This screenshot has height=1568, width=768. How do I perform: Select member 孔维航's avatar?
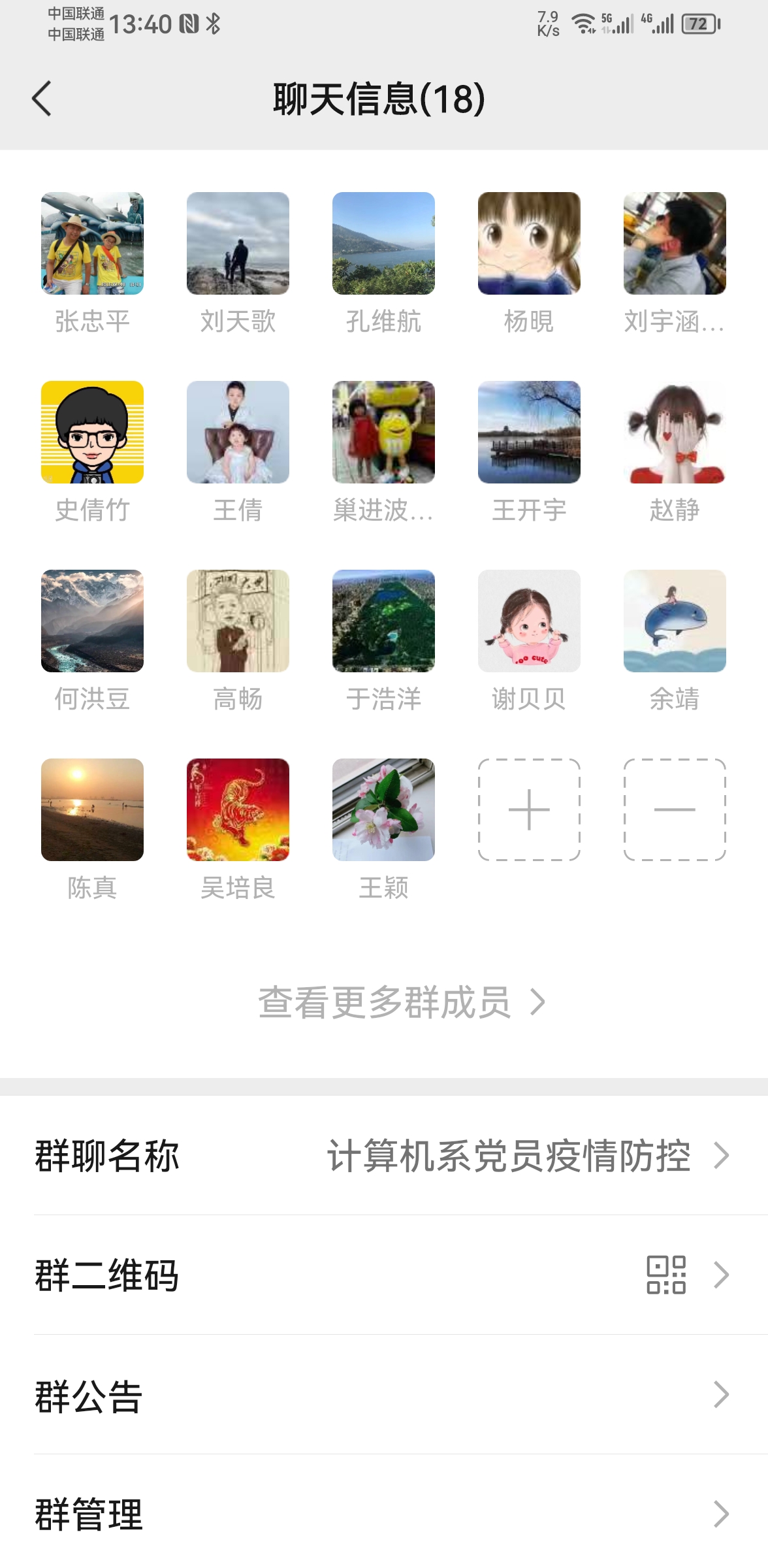pos(383,243)
